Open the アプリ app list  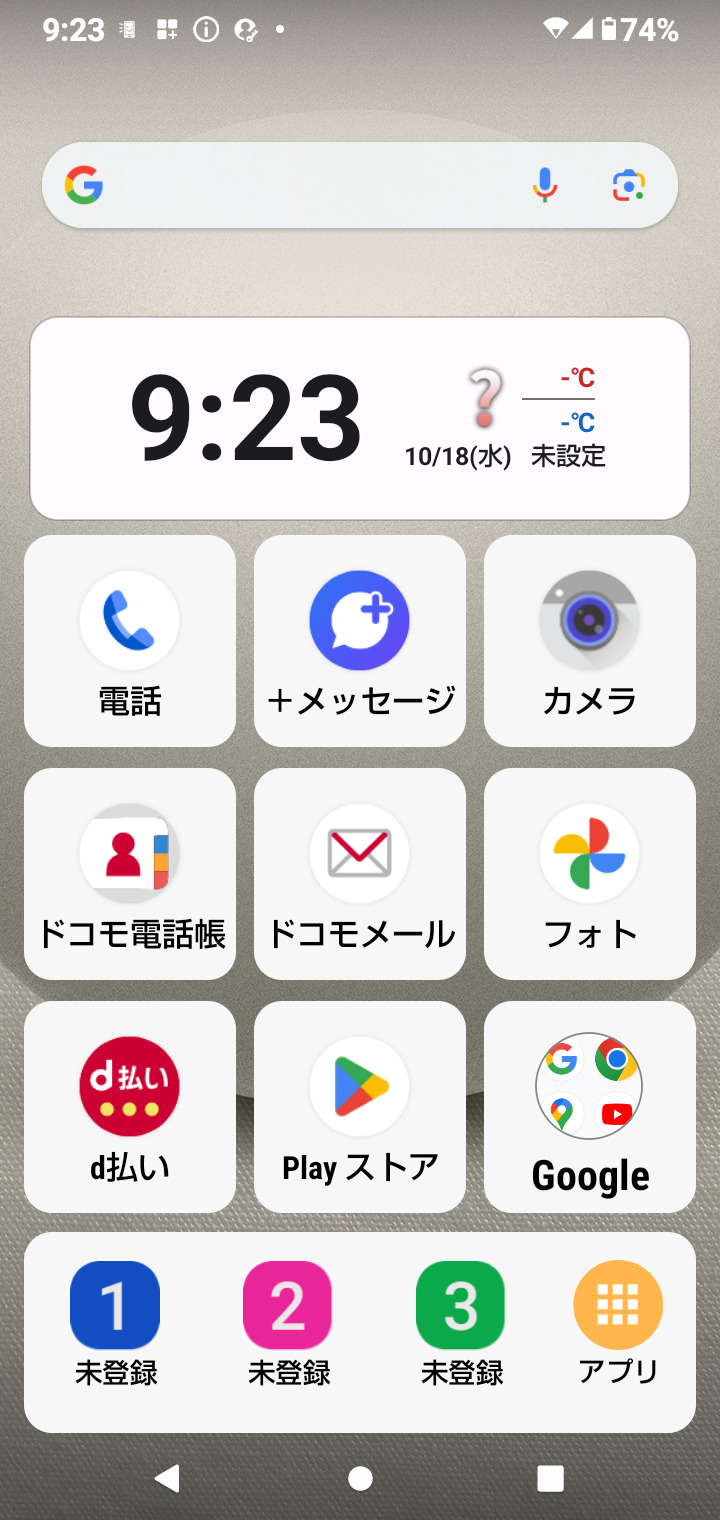618,1324
